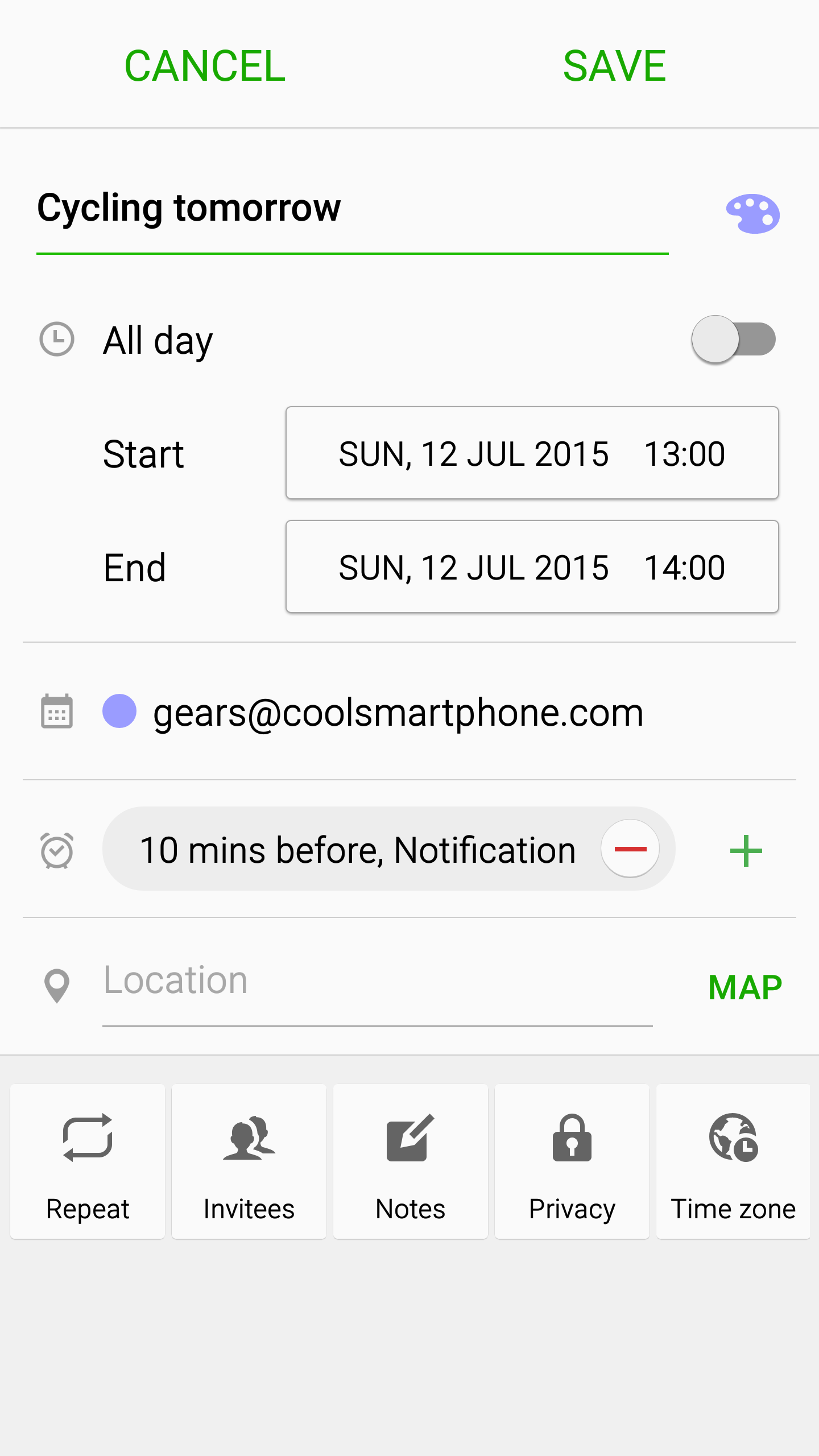Open Privacy settings for event
The image size is (819, 1456).
click(572, 1161)
